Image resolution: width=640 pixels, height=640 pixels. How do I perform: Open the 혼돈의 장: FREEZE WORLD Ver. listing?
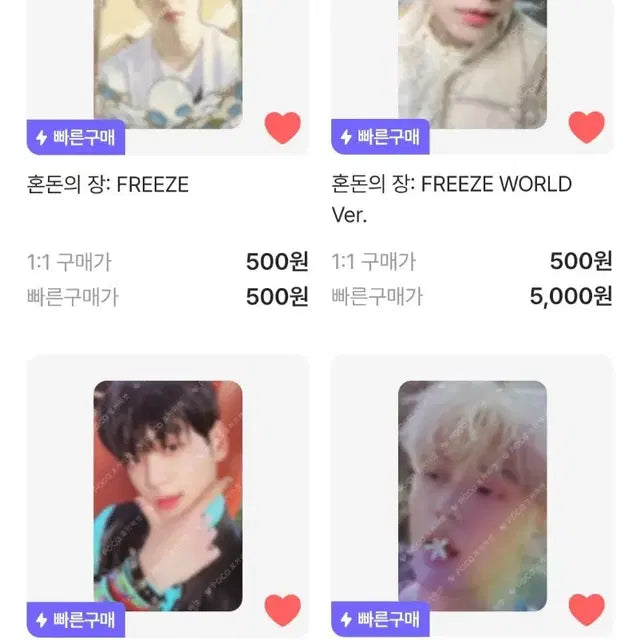click(452, 185)
